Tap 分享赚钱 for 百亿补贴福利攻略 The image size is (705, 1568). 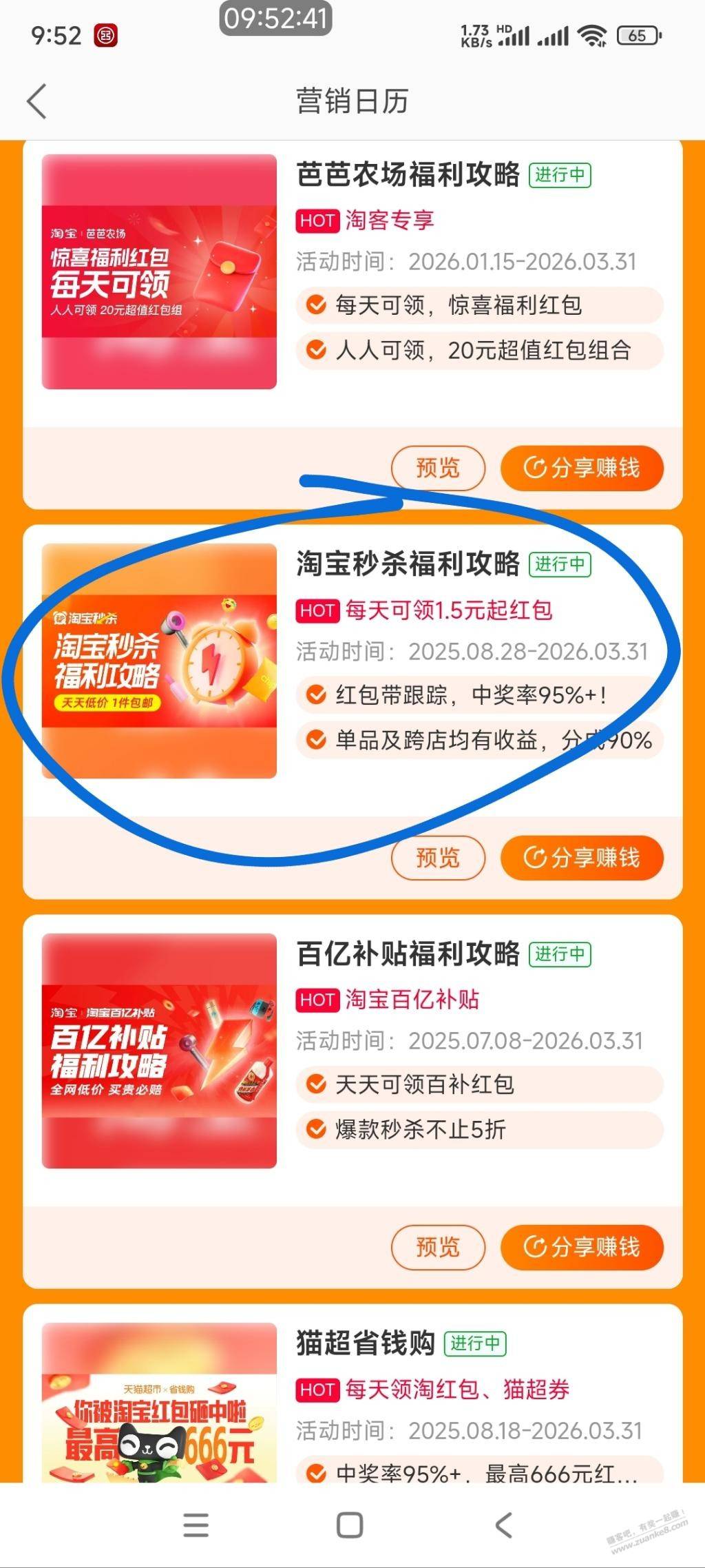click(582, 1247)
